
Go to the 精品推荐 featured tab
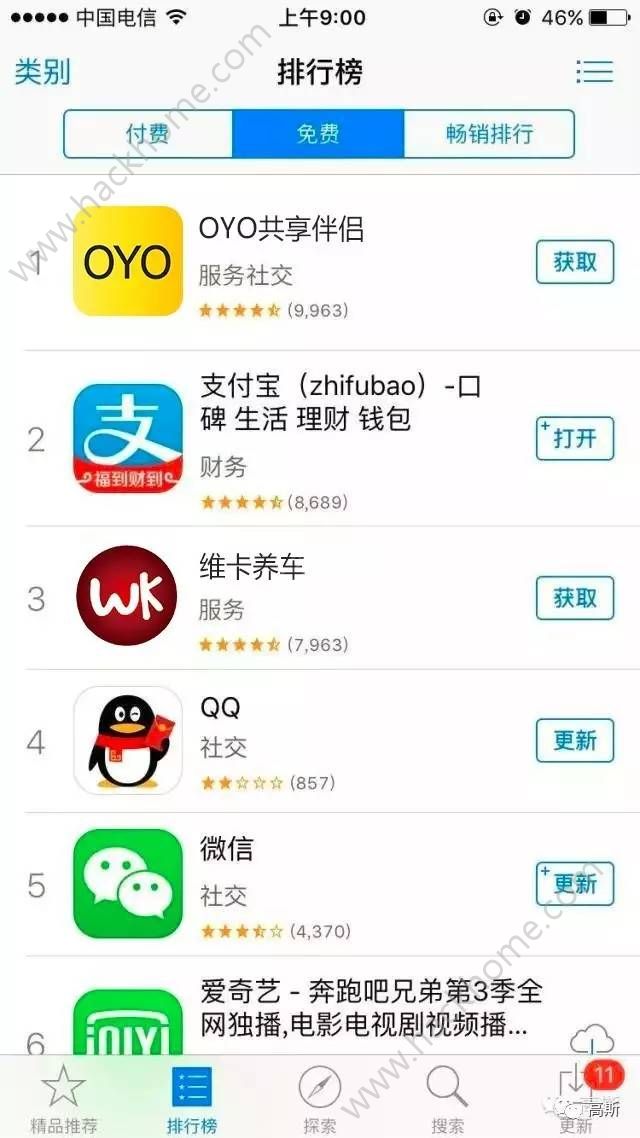coord(63,1098)
